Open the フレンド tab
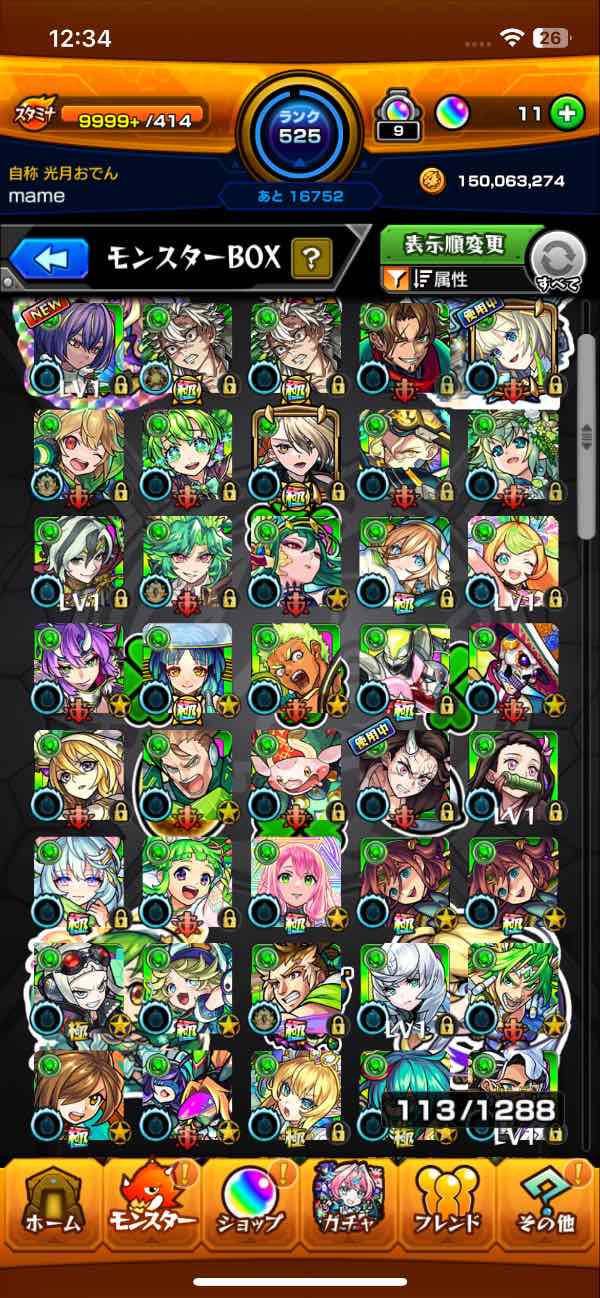Screen dimensions: 600x1298 (448, 1209)
